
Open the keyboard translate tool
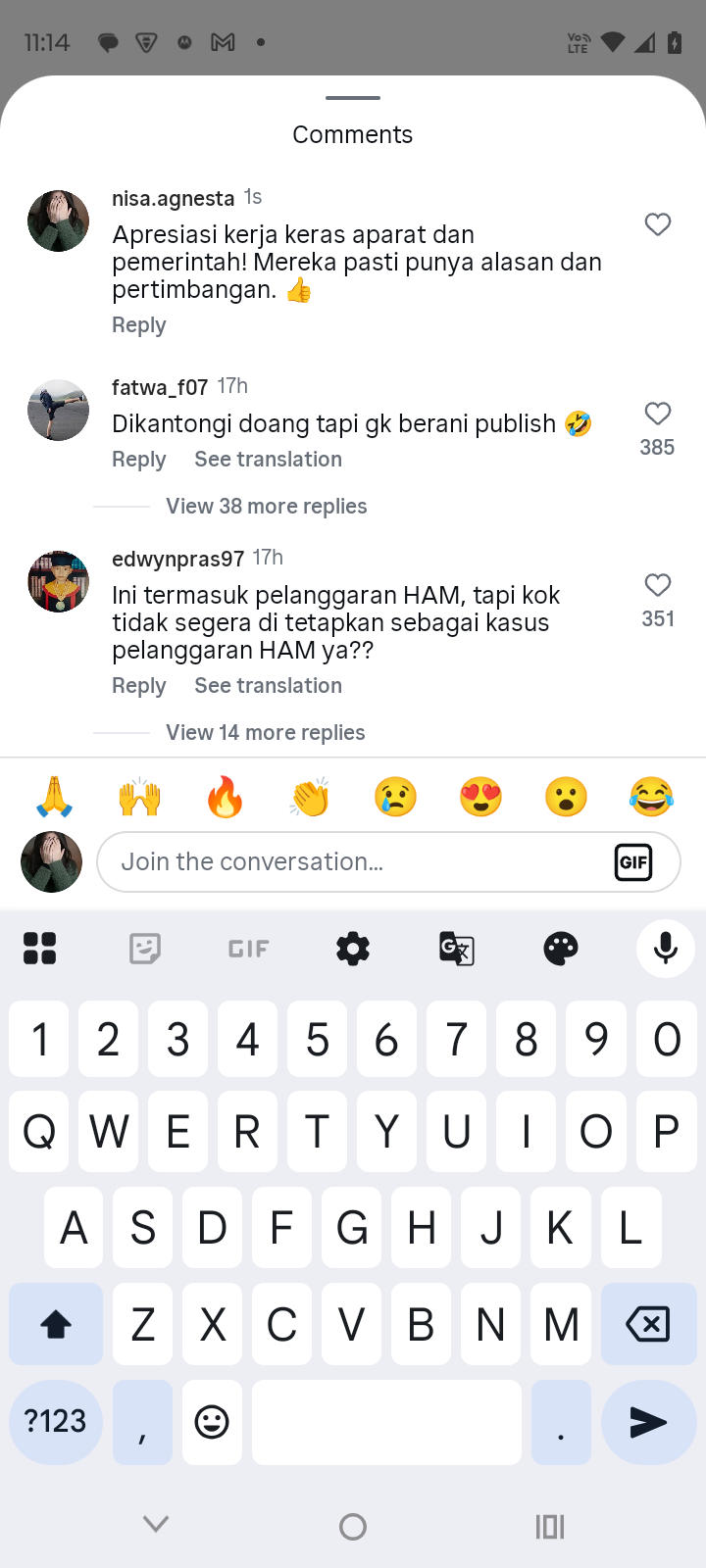click(457, 949)
